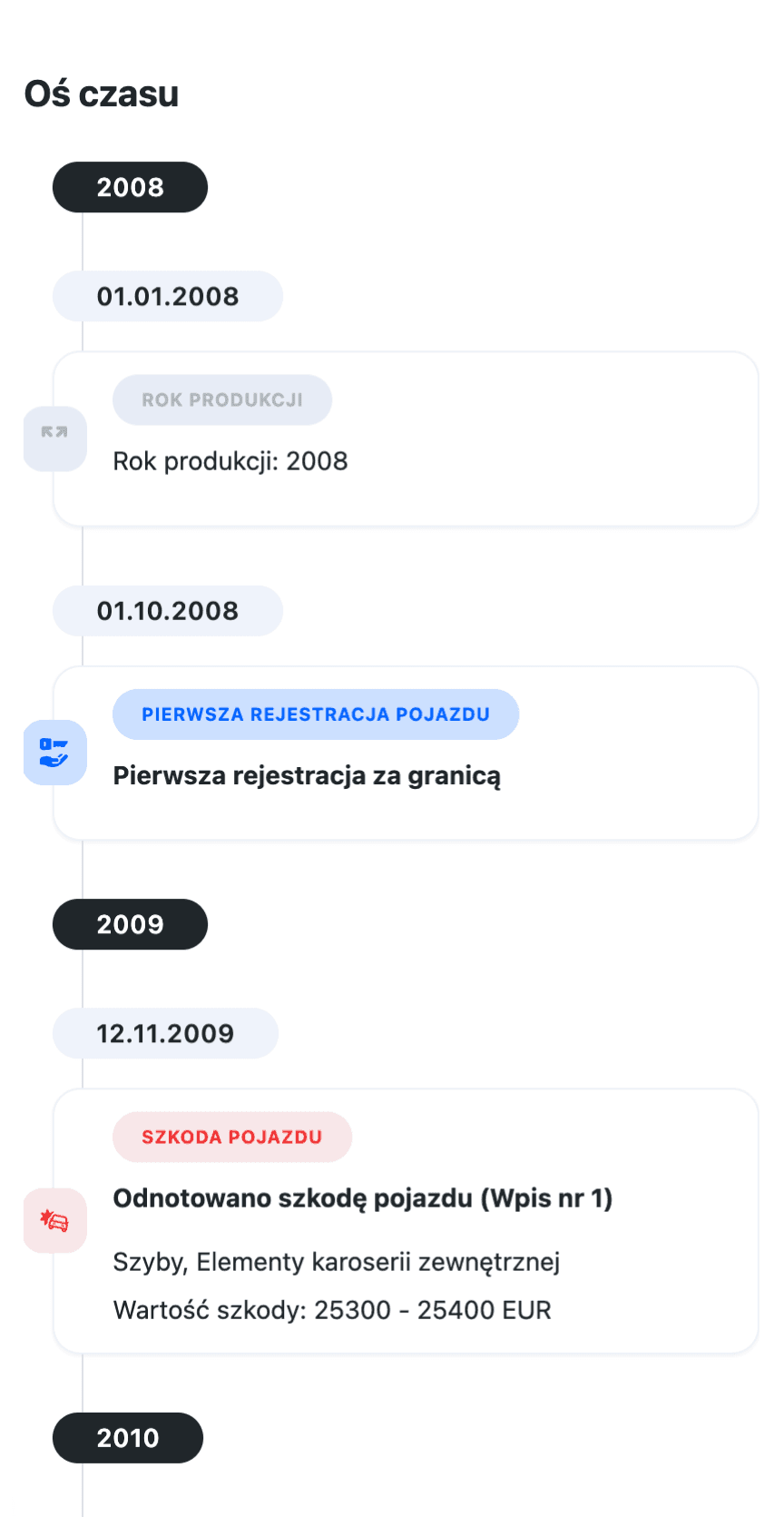Expand the 2010 year marker
This screenshot has height=1517, width=784.
point(127,1438)
